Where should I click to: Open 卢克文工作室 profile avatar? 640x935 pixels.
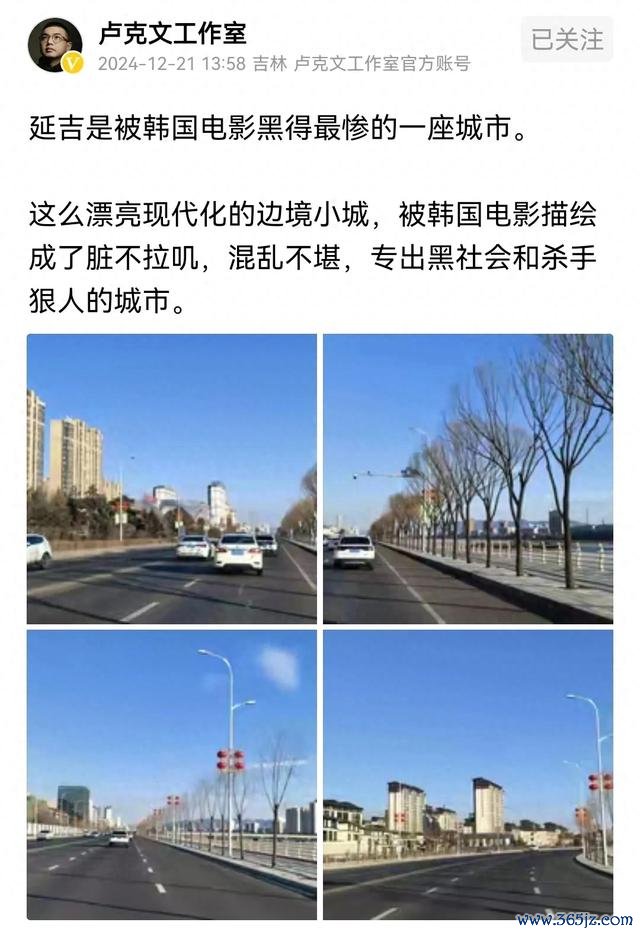[x=55, y=44]
